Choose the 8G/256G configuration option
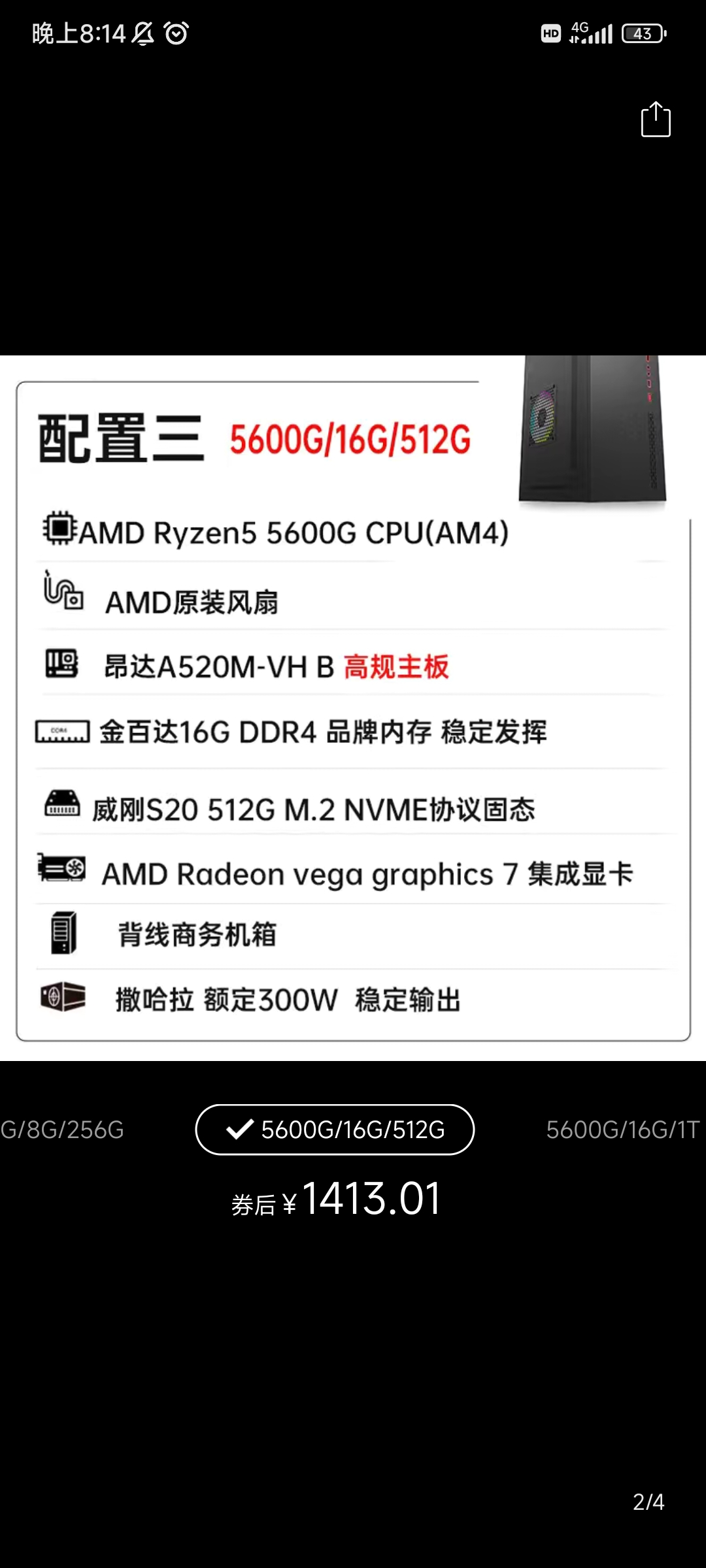 tap(62, 1130)
